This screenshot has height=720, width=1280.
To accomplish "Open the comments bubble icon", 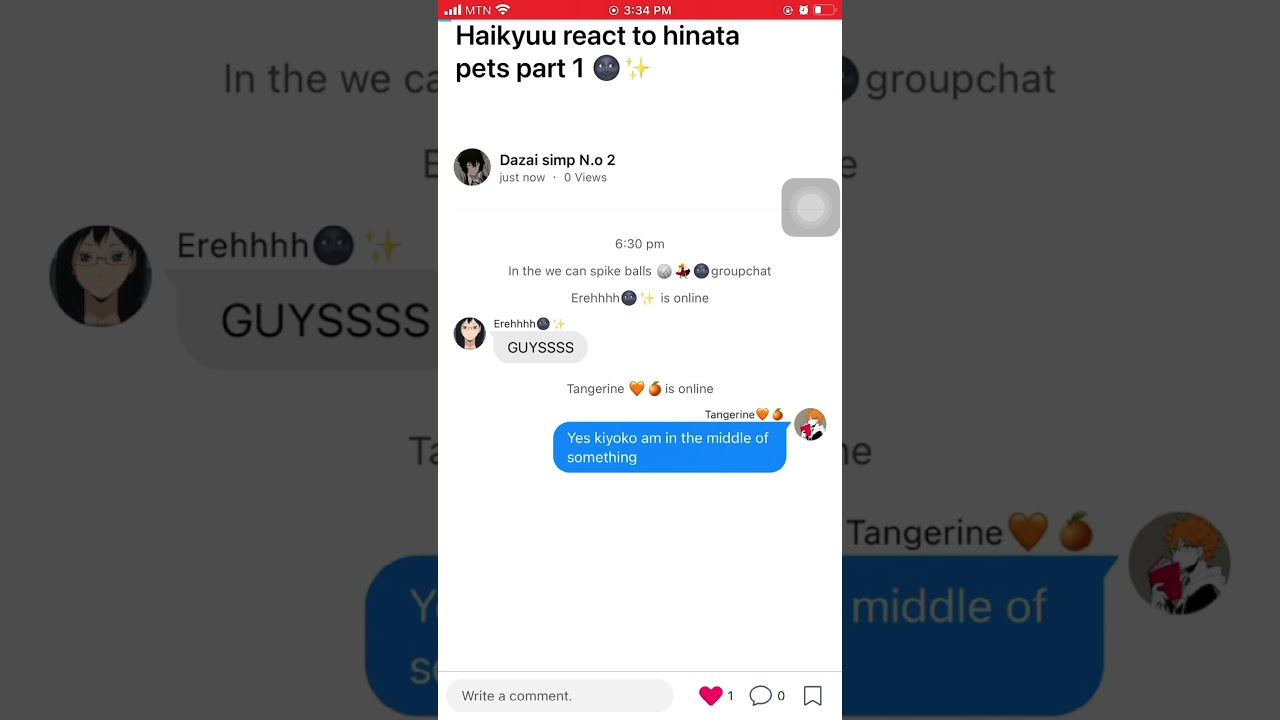I will click(760, 696).
